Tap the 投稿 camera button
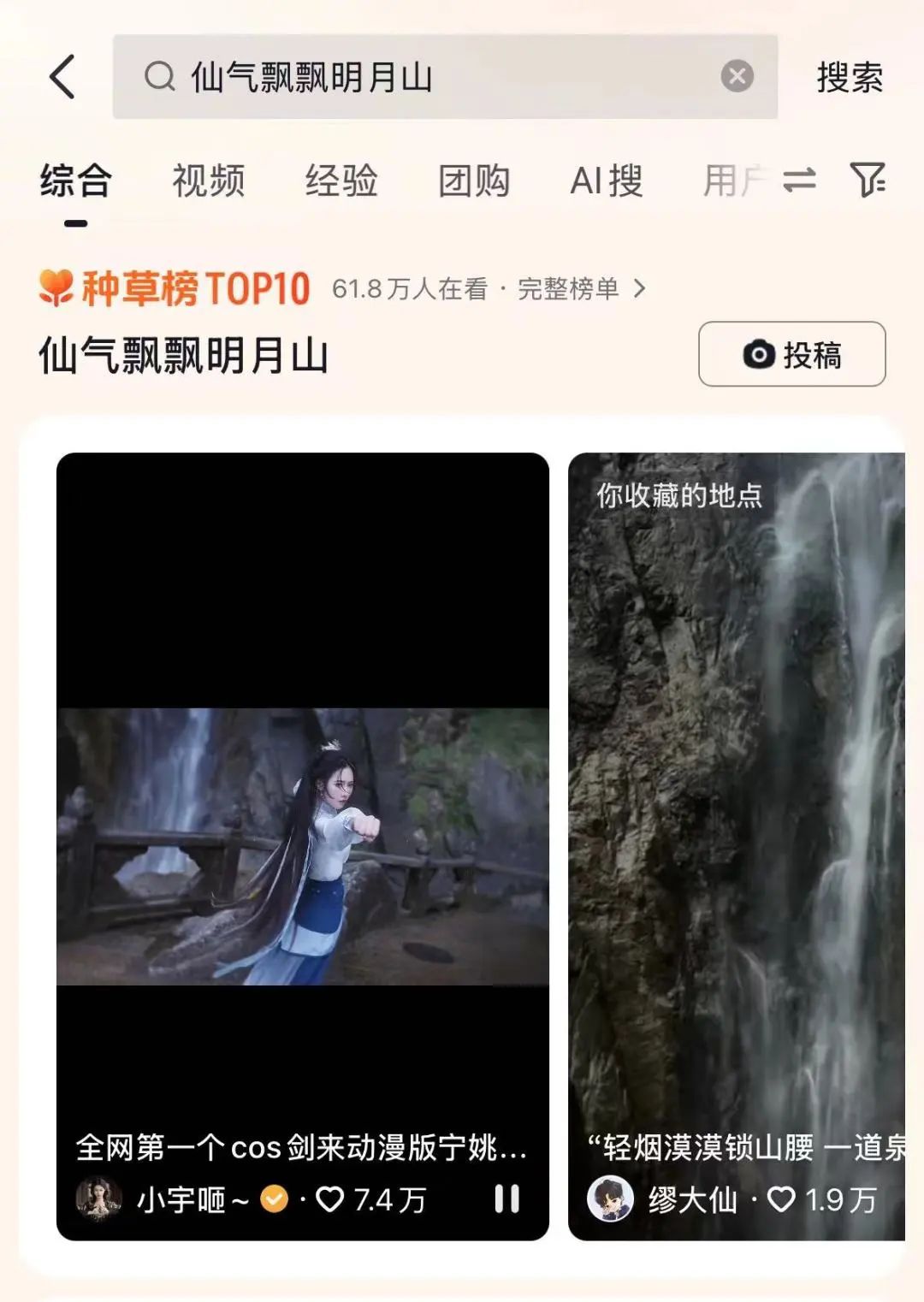Image resolution: width=924 pixels, height=1302 pixels. click(x=791, y=354)
